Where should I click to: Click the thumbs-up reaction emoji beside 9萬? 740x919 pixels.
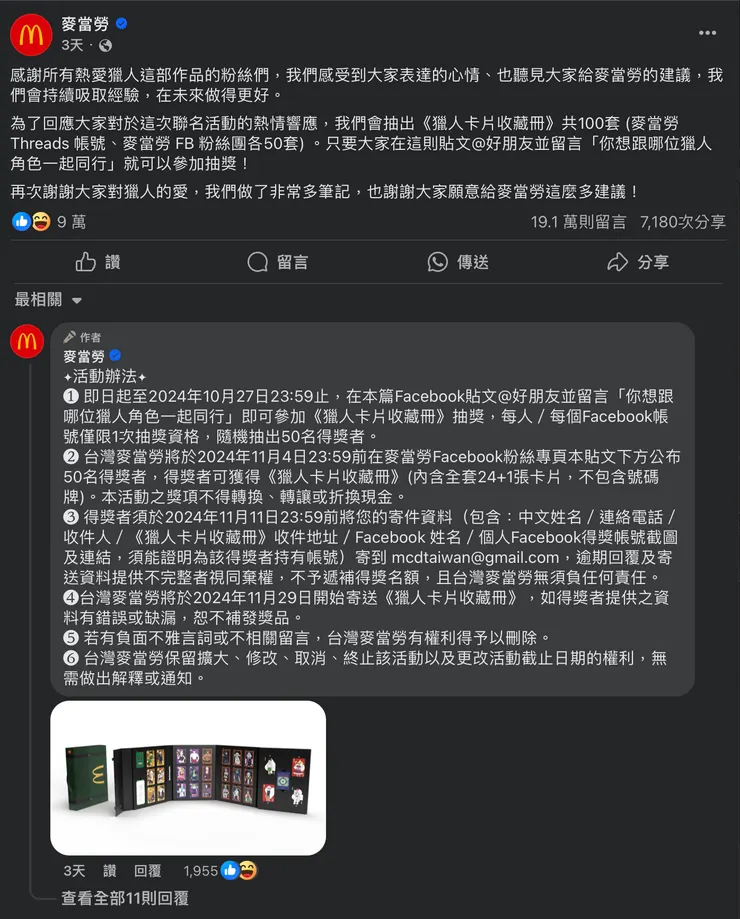[x=24, y=223]
